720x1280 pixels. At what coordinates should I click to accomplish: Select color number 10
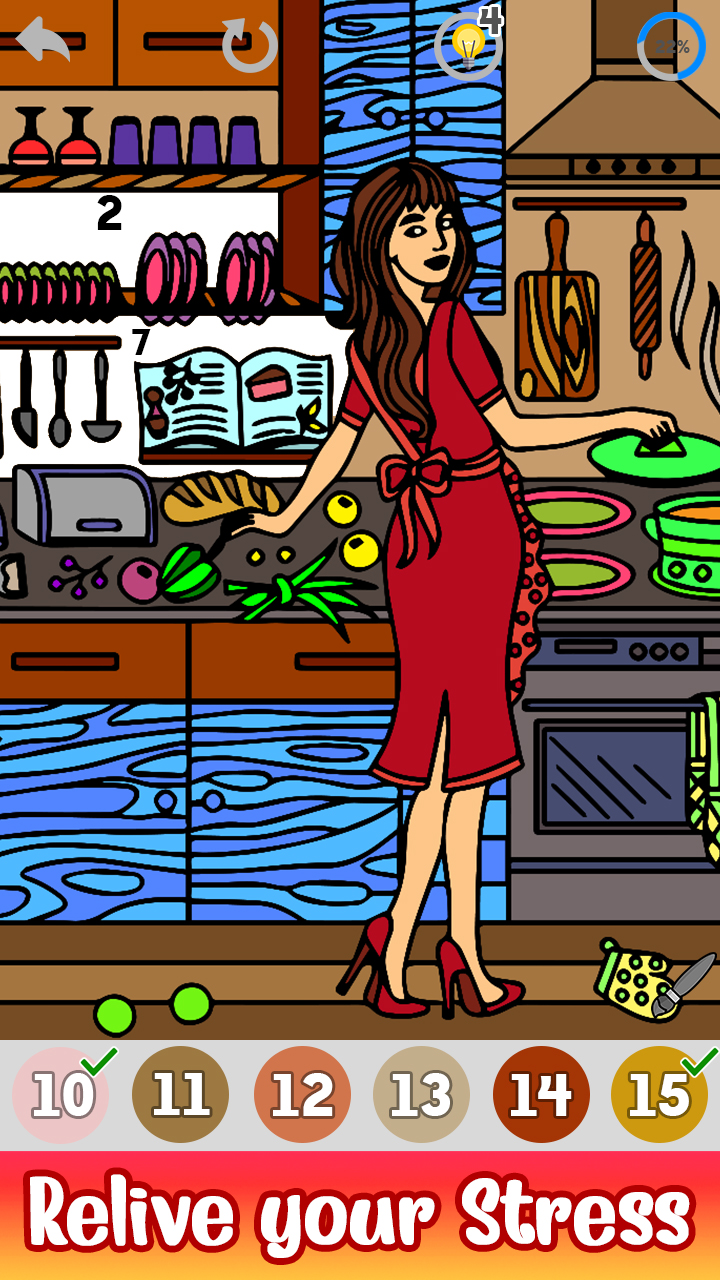point(61,1095)
